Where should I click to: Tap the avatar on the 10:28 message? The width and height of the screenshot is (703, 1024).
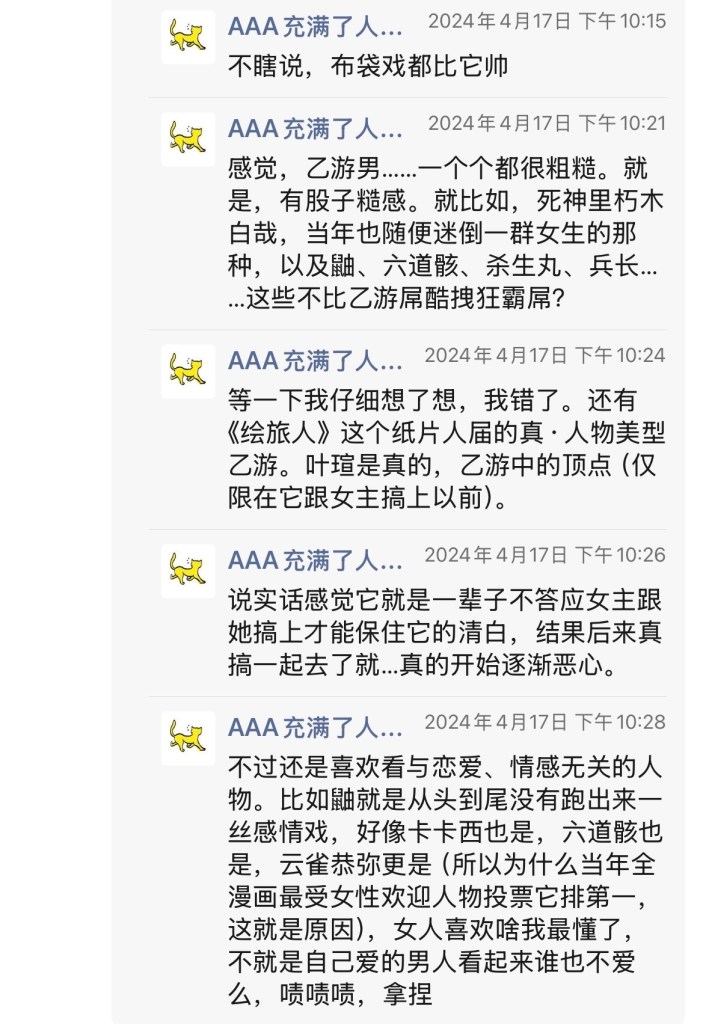pos(188,738)
